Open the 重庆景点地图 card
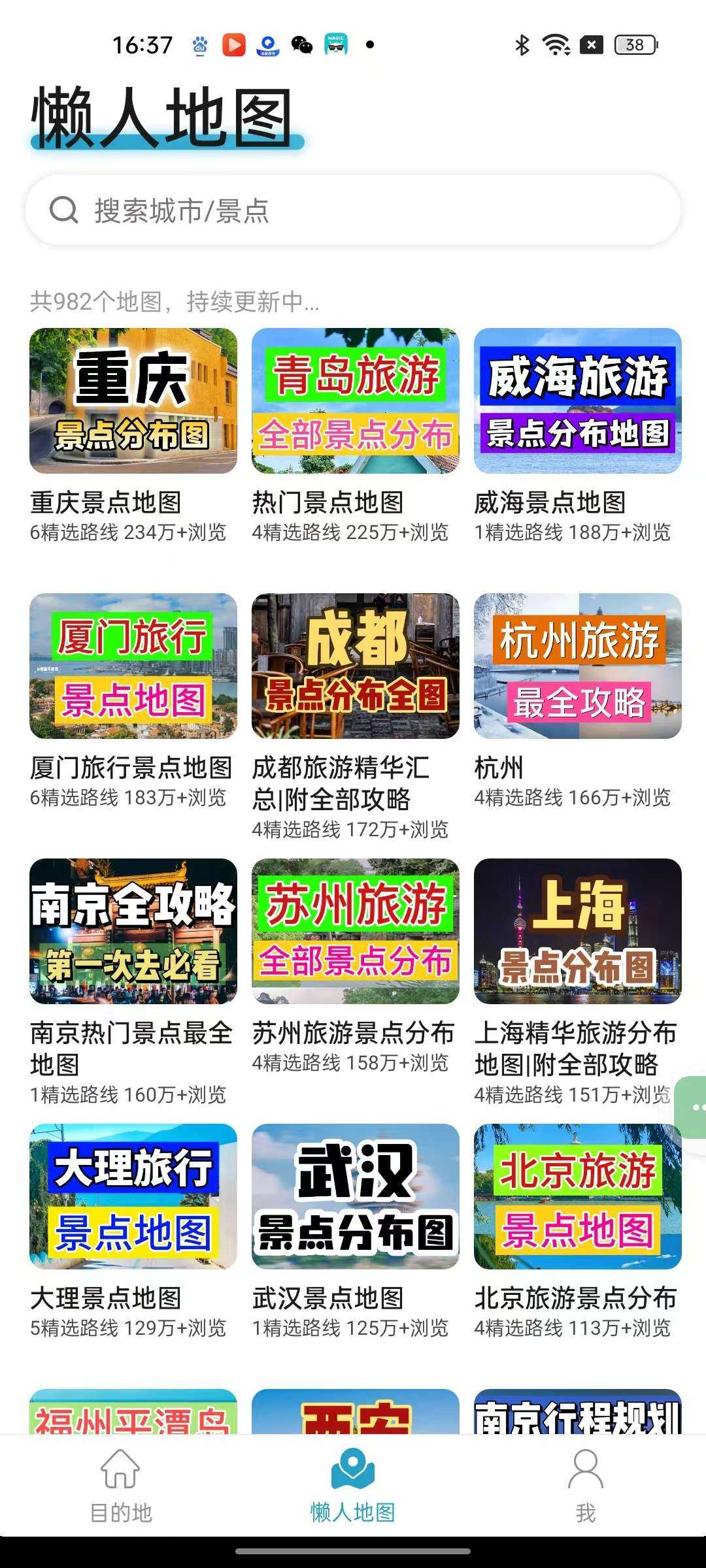This screenshot has height=1568, width=706. pos(133,401)
